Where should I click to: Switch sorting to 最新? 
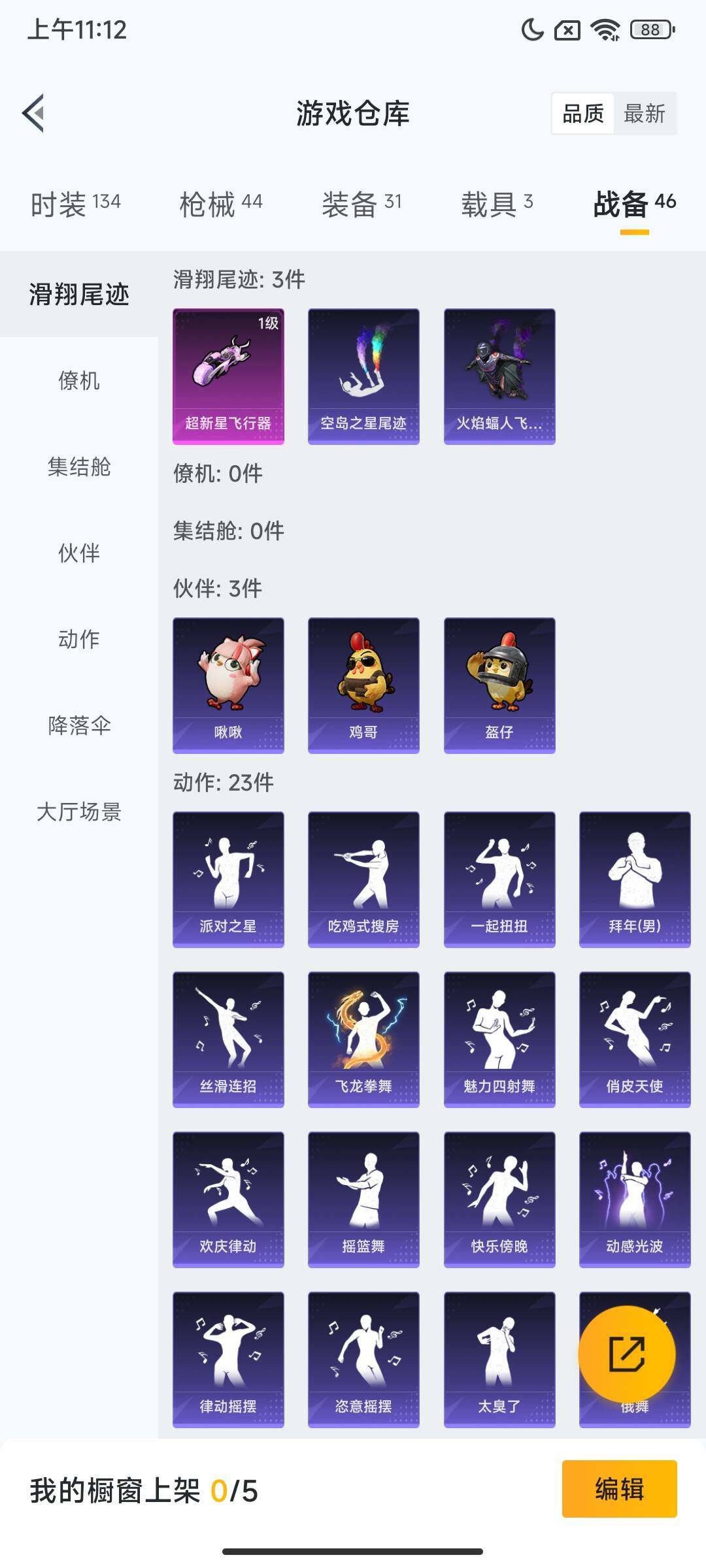pyautogui.click(x=644, y=115)
